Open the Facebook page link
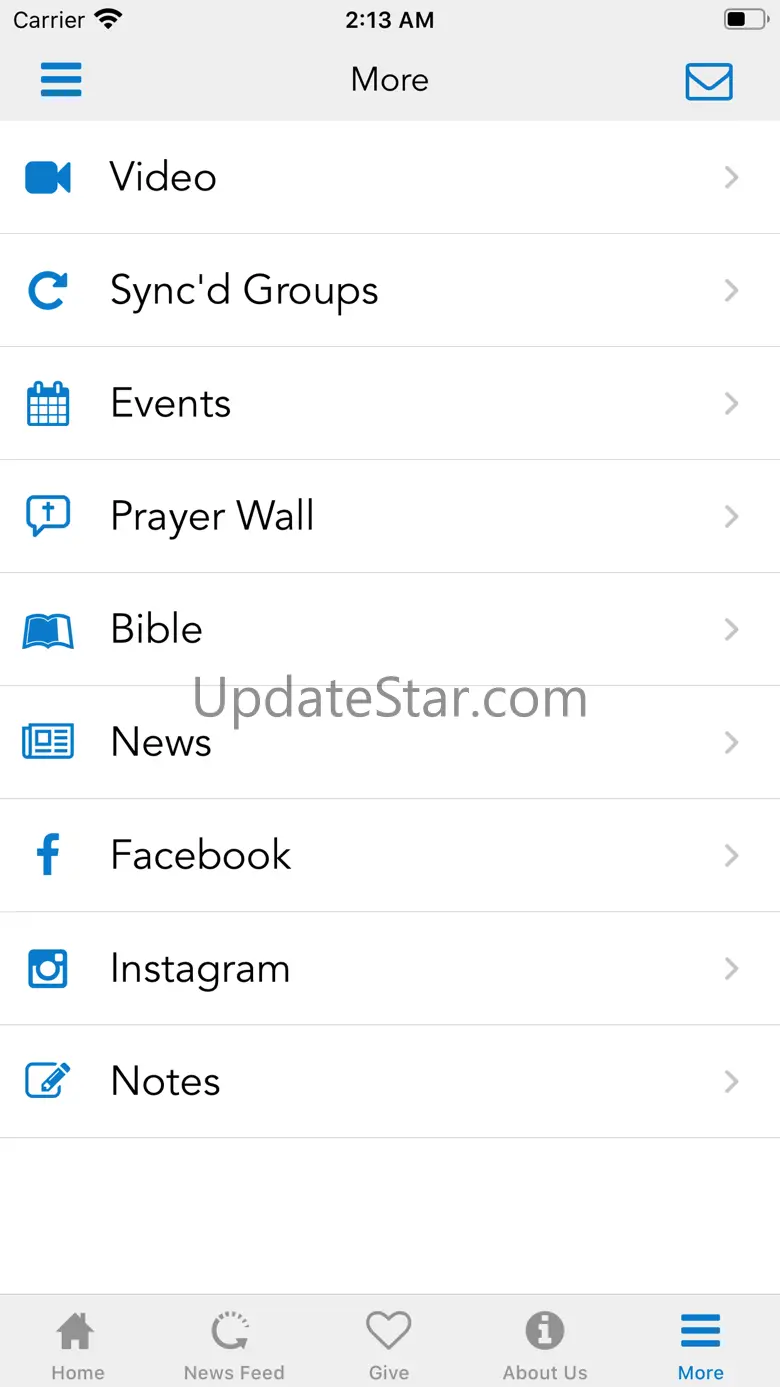This screenshot has width=780, height=1387. [390, 855]
